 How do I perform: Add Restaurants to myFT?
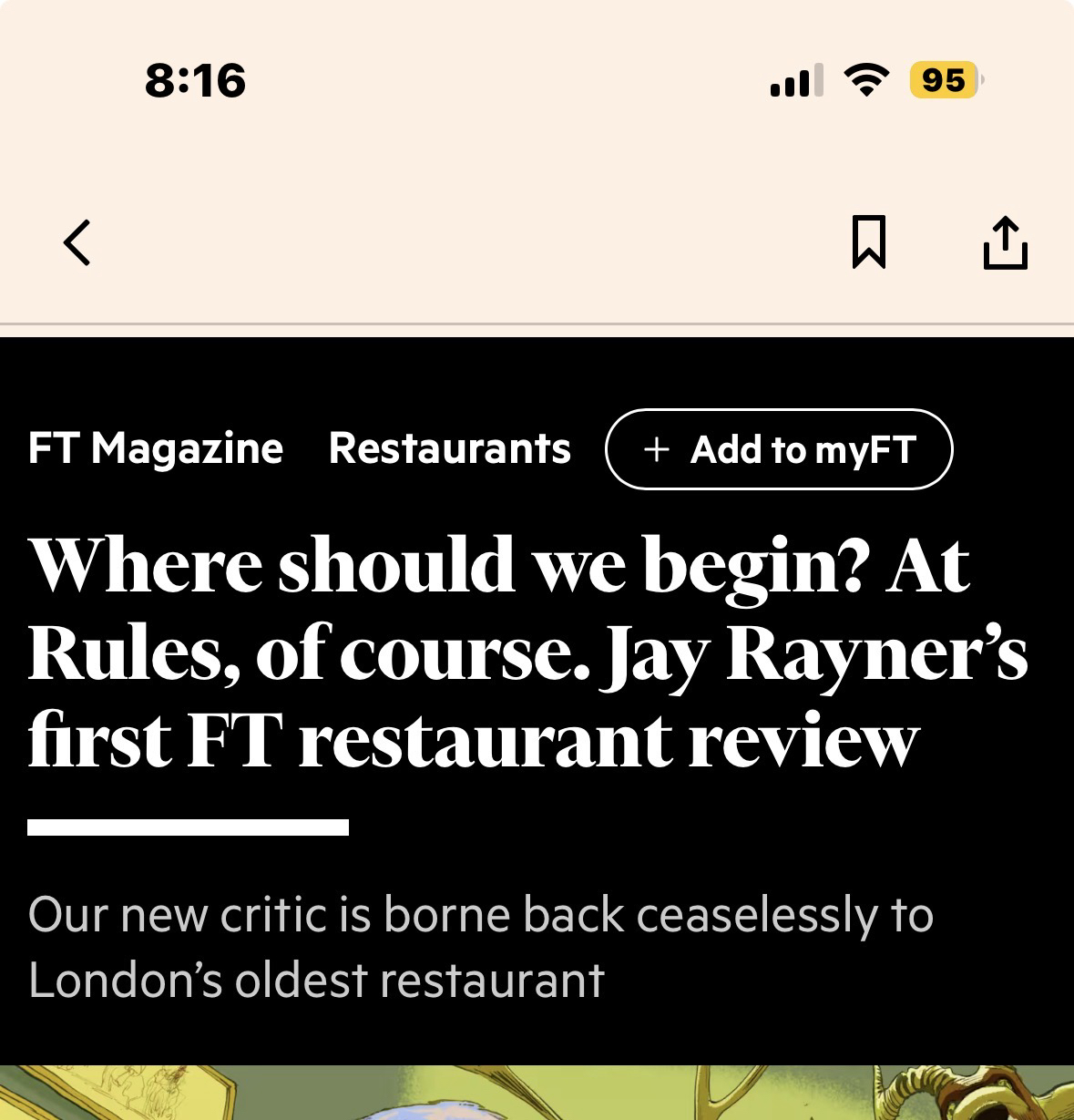(x=779, y=449)
